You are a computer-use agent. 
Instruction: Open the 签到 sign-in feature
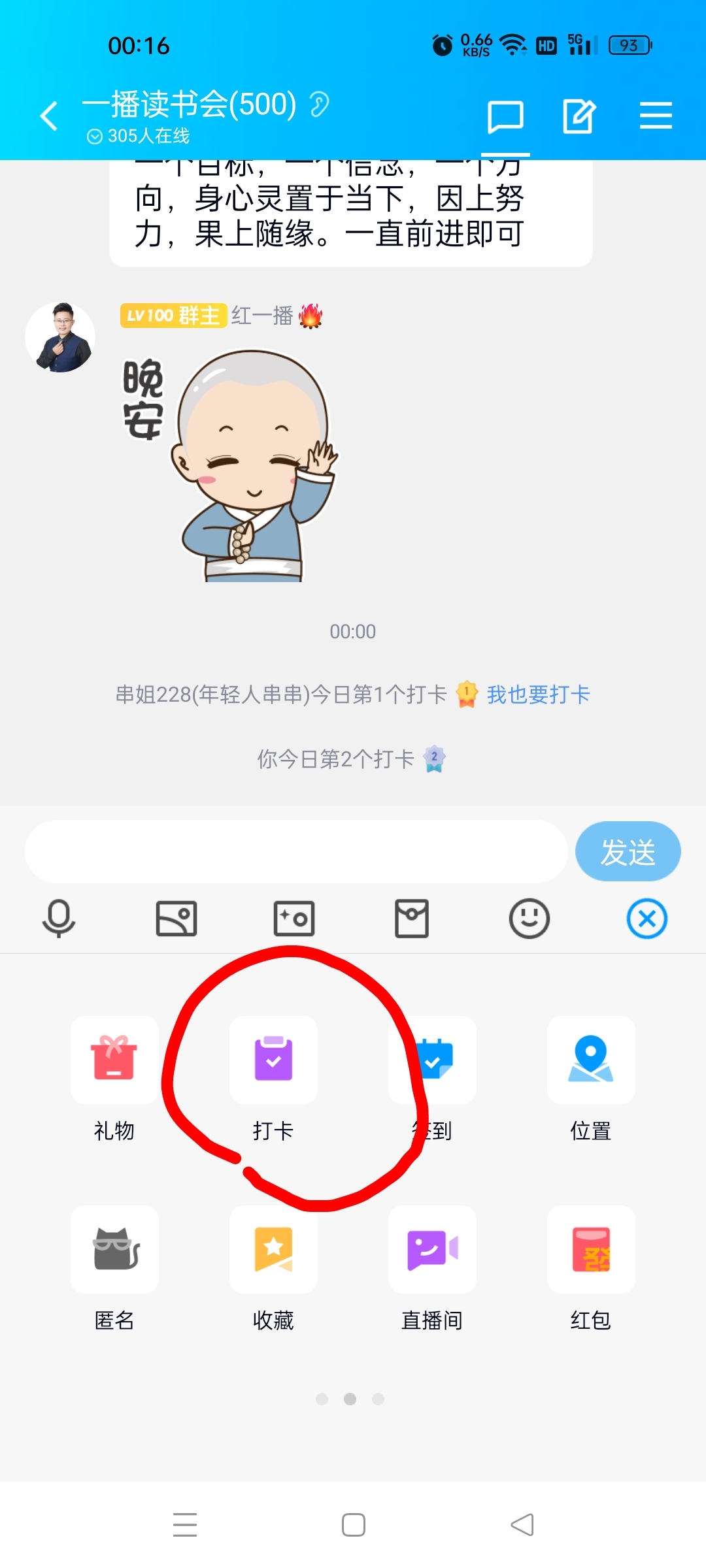pos(432,1060)
